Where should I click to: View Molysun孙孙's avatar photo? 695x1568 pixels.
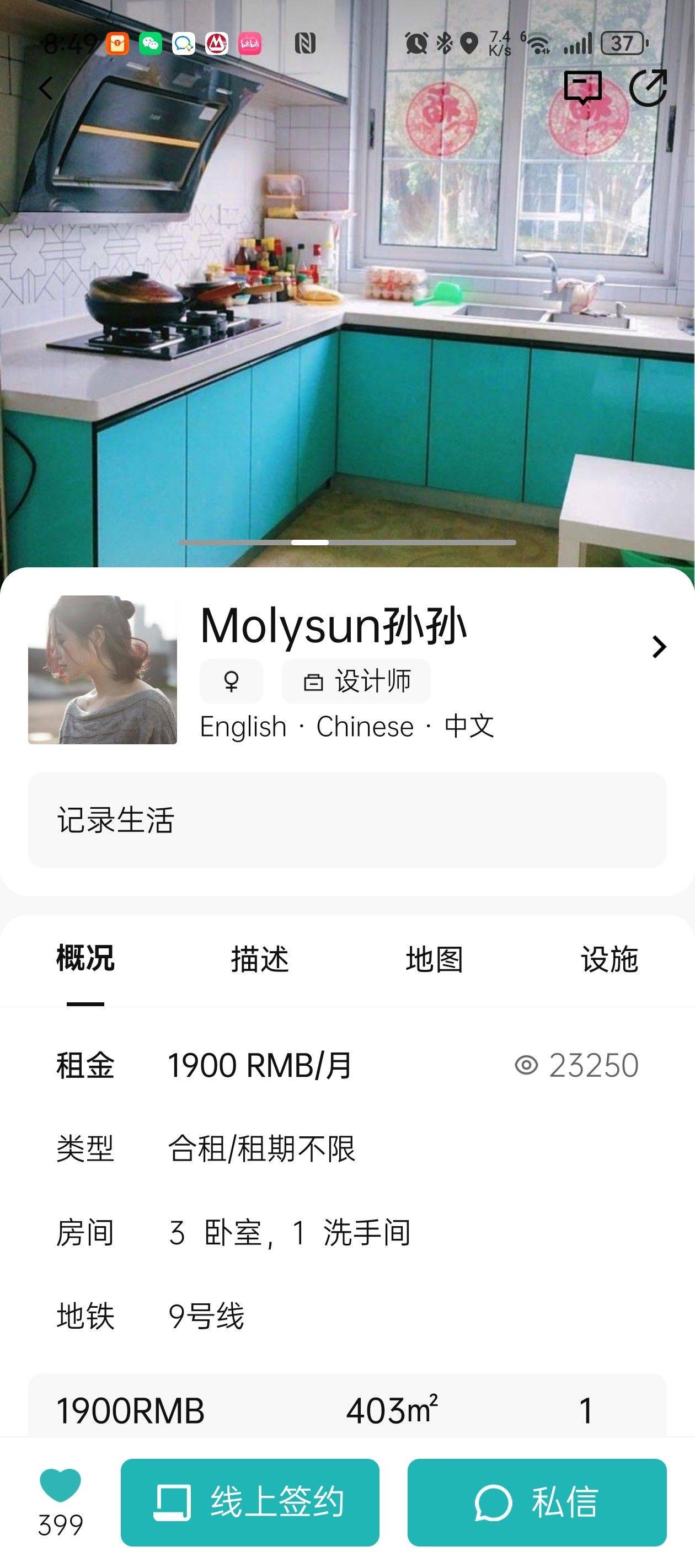103,669
